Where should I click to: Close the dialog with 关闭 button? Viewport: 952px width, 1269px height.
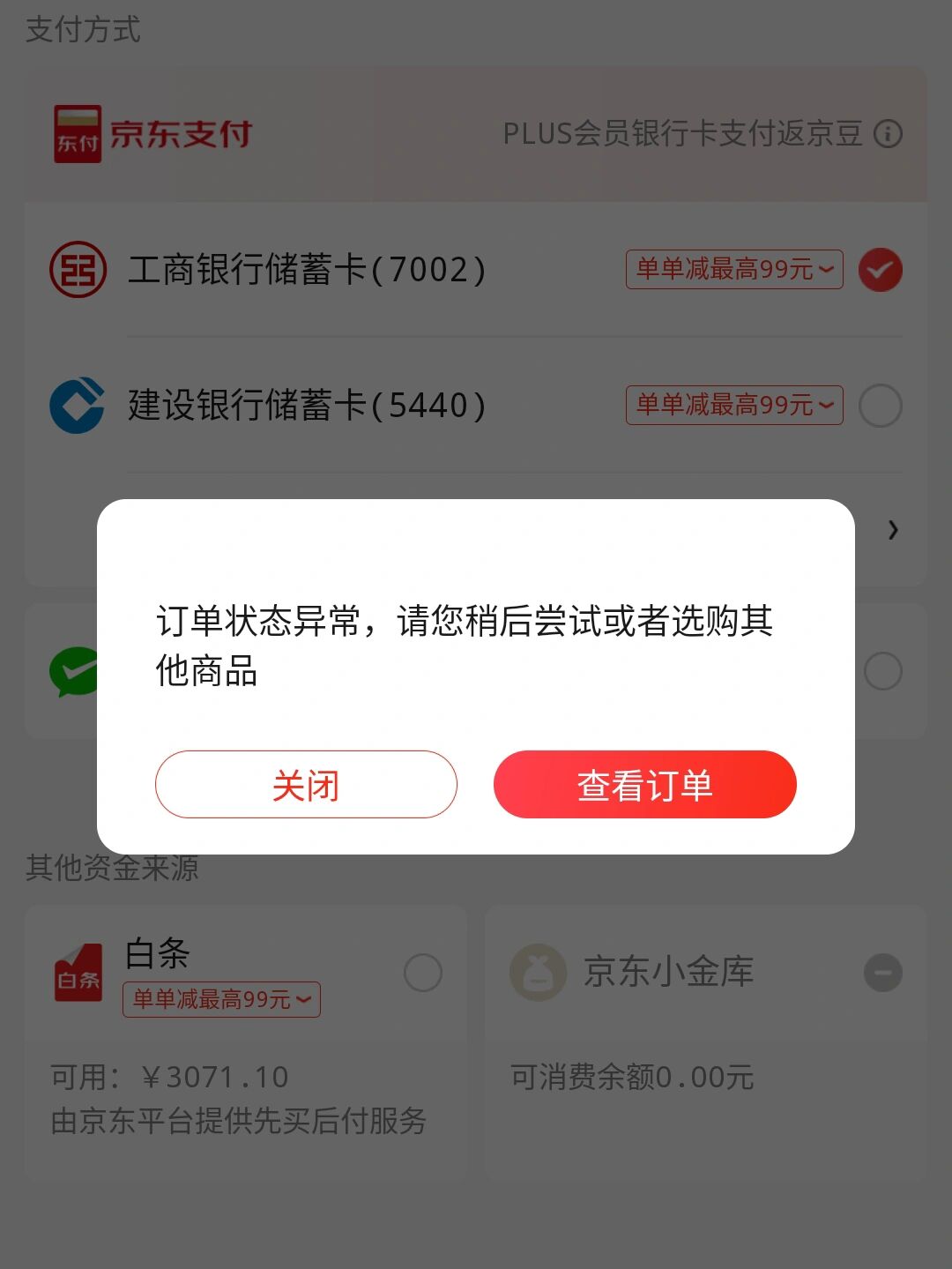click(x=306, y=784)
